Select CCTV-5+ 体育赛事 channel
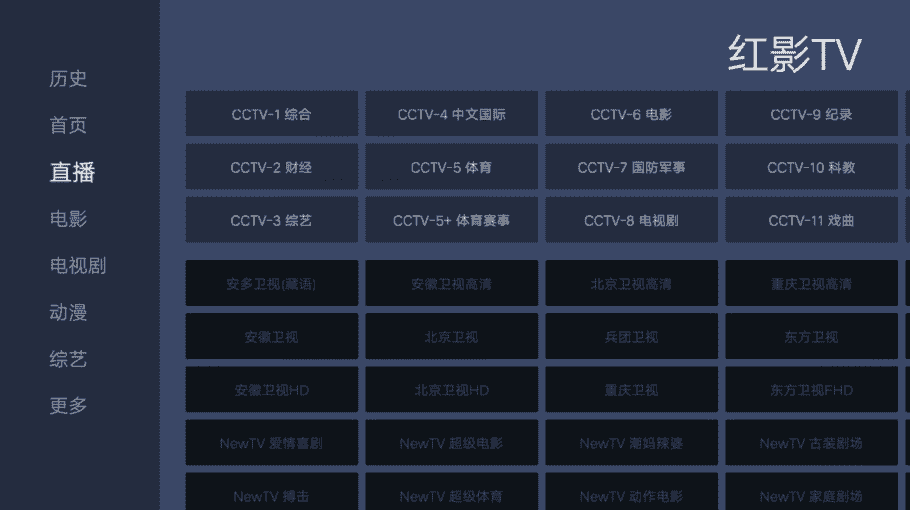The height and width of the screenshot is (510, 910). tap(451, 220)
